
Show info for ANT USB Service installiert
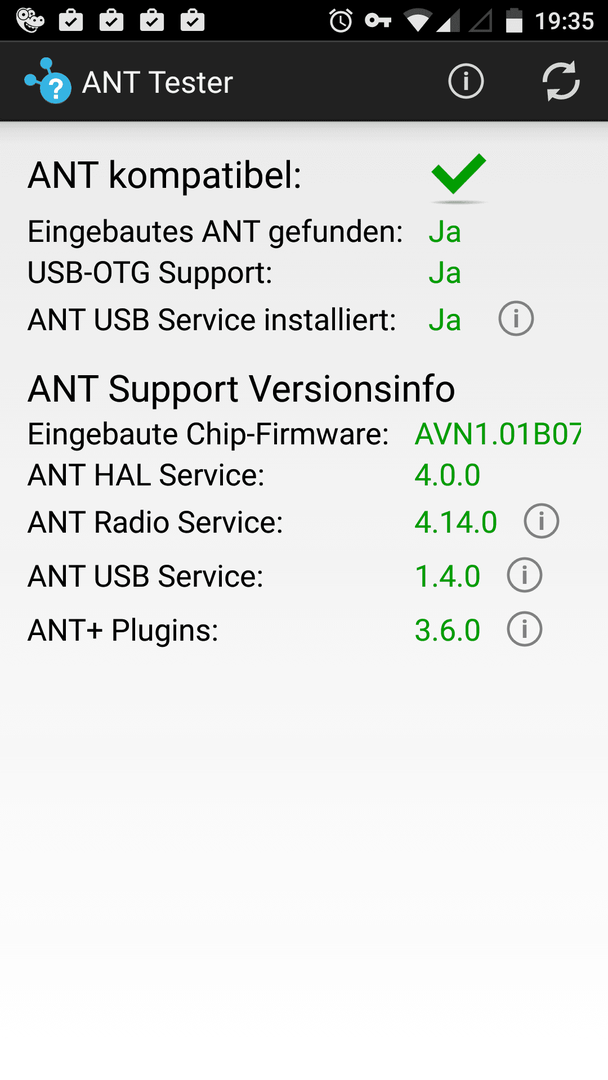(x=516, y=318)
